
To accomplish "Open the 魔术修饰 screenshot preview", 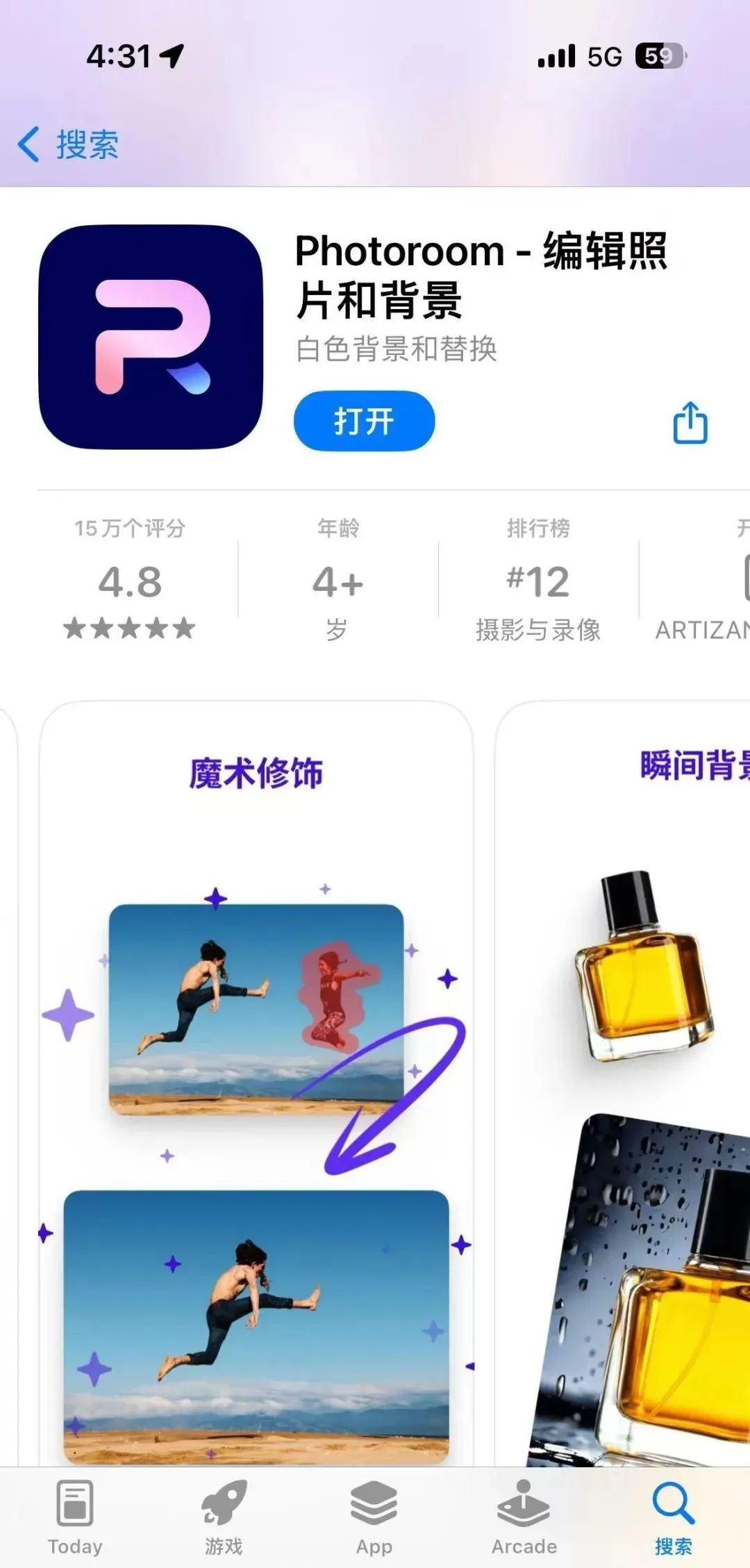I will [256, 1083].
